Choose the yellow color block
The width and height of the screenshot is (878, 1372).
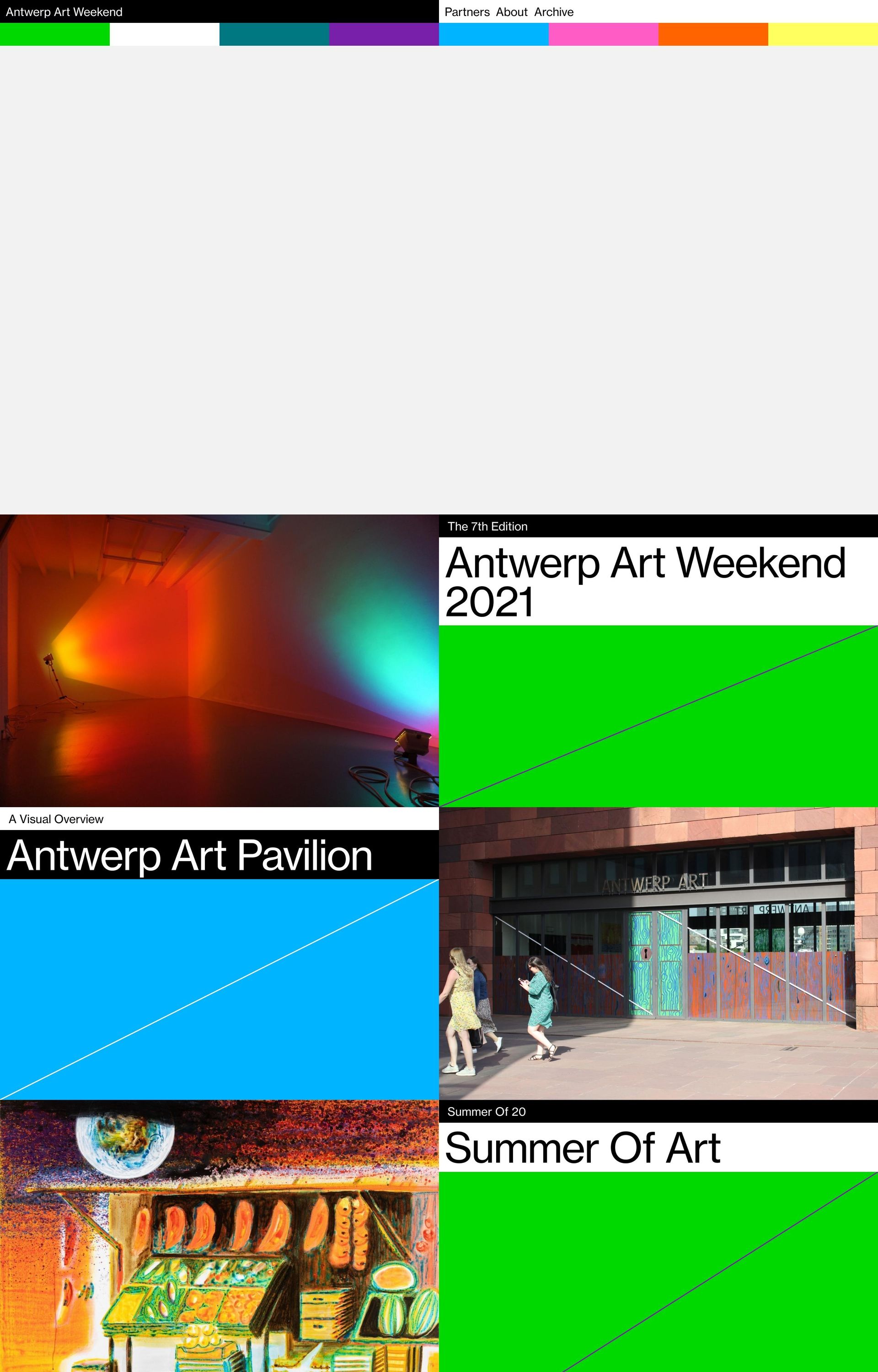[x=823, y=34]
